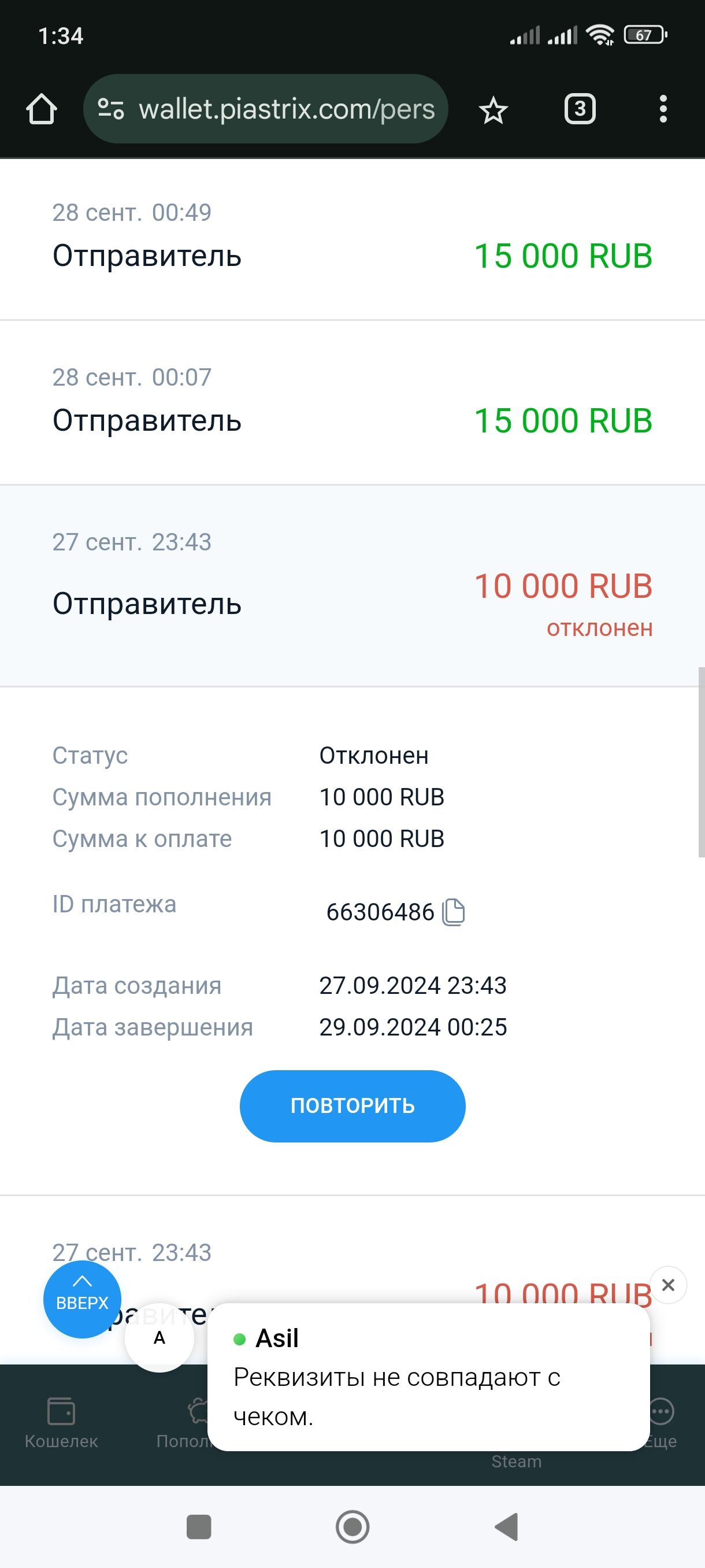Screen dimensions: 705x1568
Task: Open the chat message from Asil
Action: pyautogui.click(x=428, y=1377)
